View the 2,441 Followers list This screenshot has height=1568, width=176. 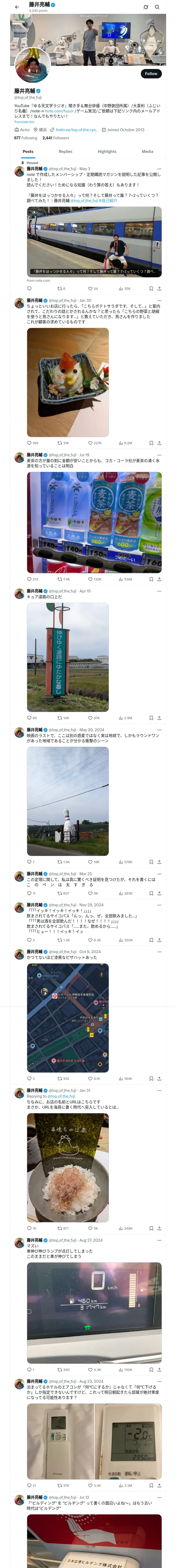click(56, 138)
